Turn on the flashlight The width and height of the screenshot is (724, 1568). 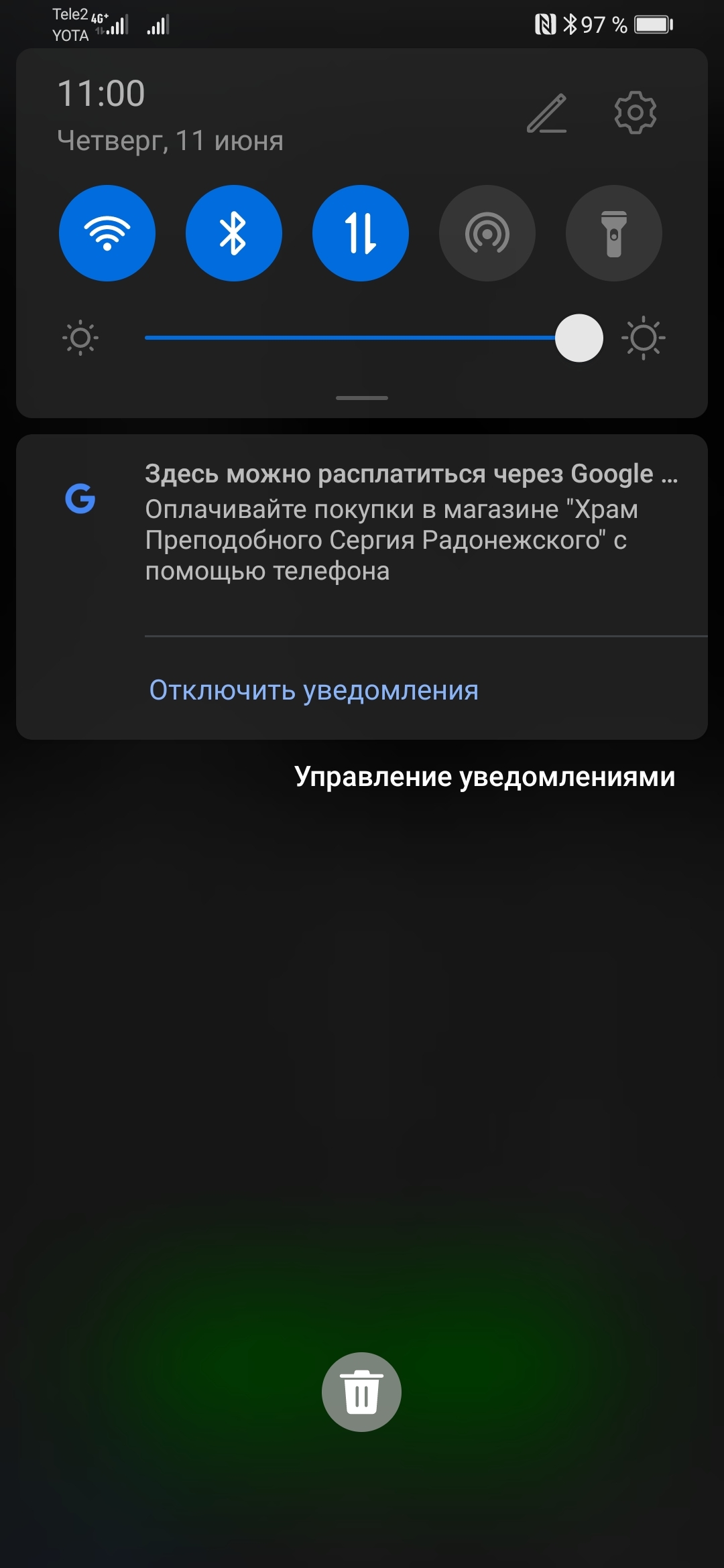pyautogui.click(x=613, y=233)
